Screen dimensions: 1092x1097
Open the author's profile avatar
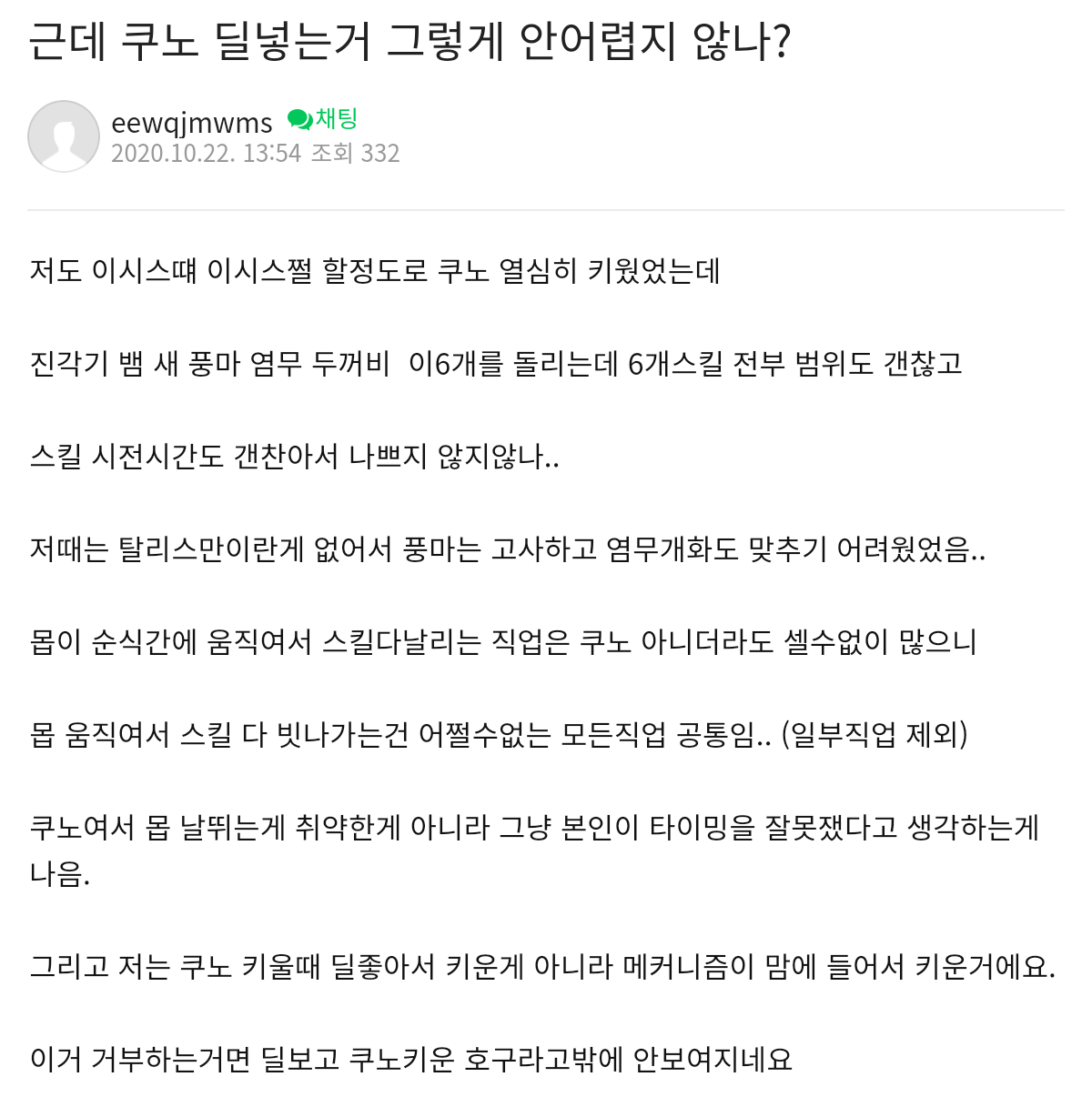(x=64, y=136)
